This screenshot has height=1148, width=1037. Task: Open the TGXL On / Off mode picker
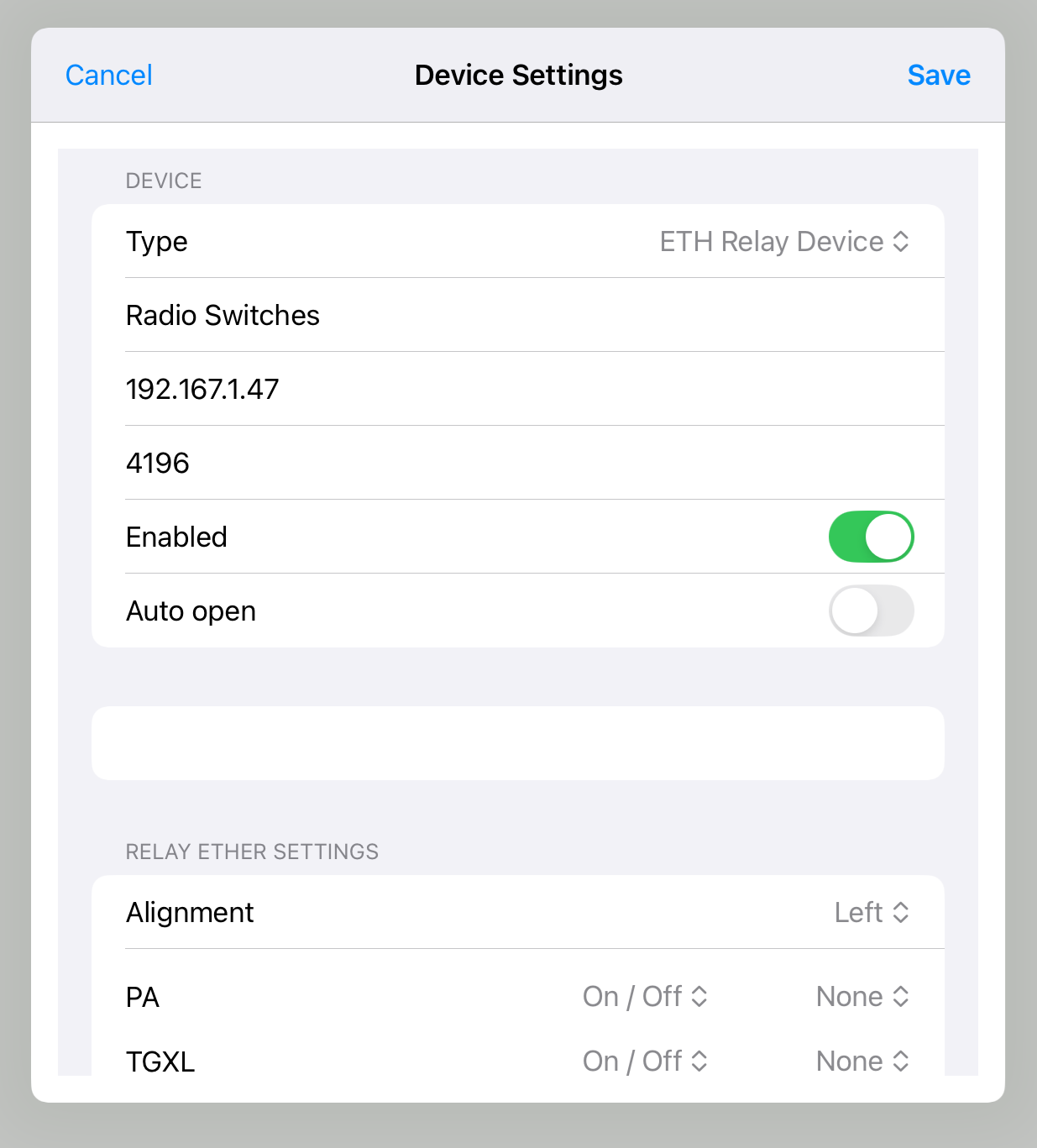coord(645,1062)
